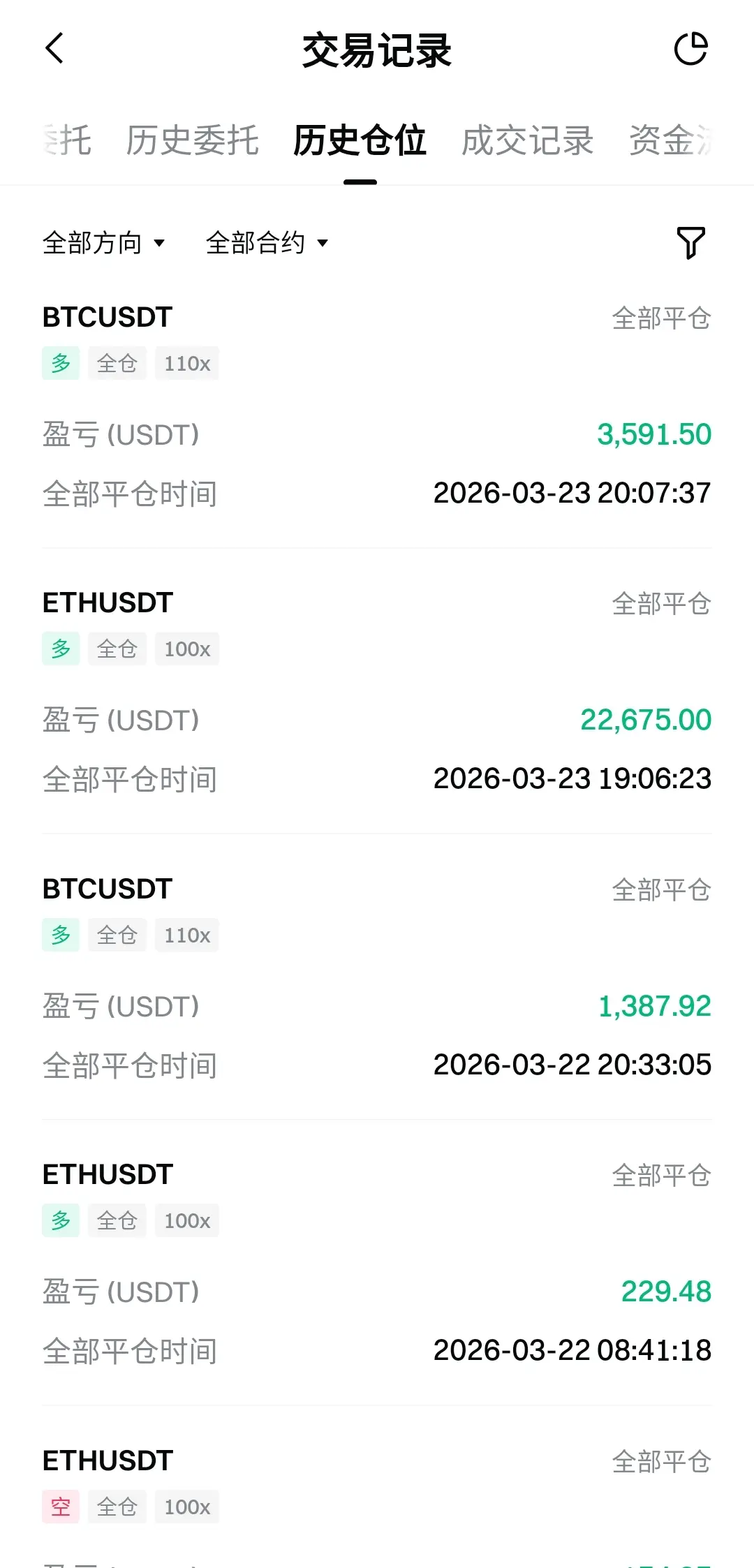
Task: Switch to the 成交记录 tab
Action: (x=527, y=140)
